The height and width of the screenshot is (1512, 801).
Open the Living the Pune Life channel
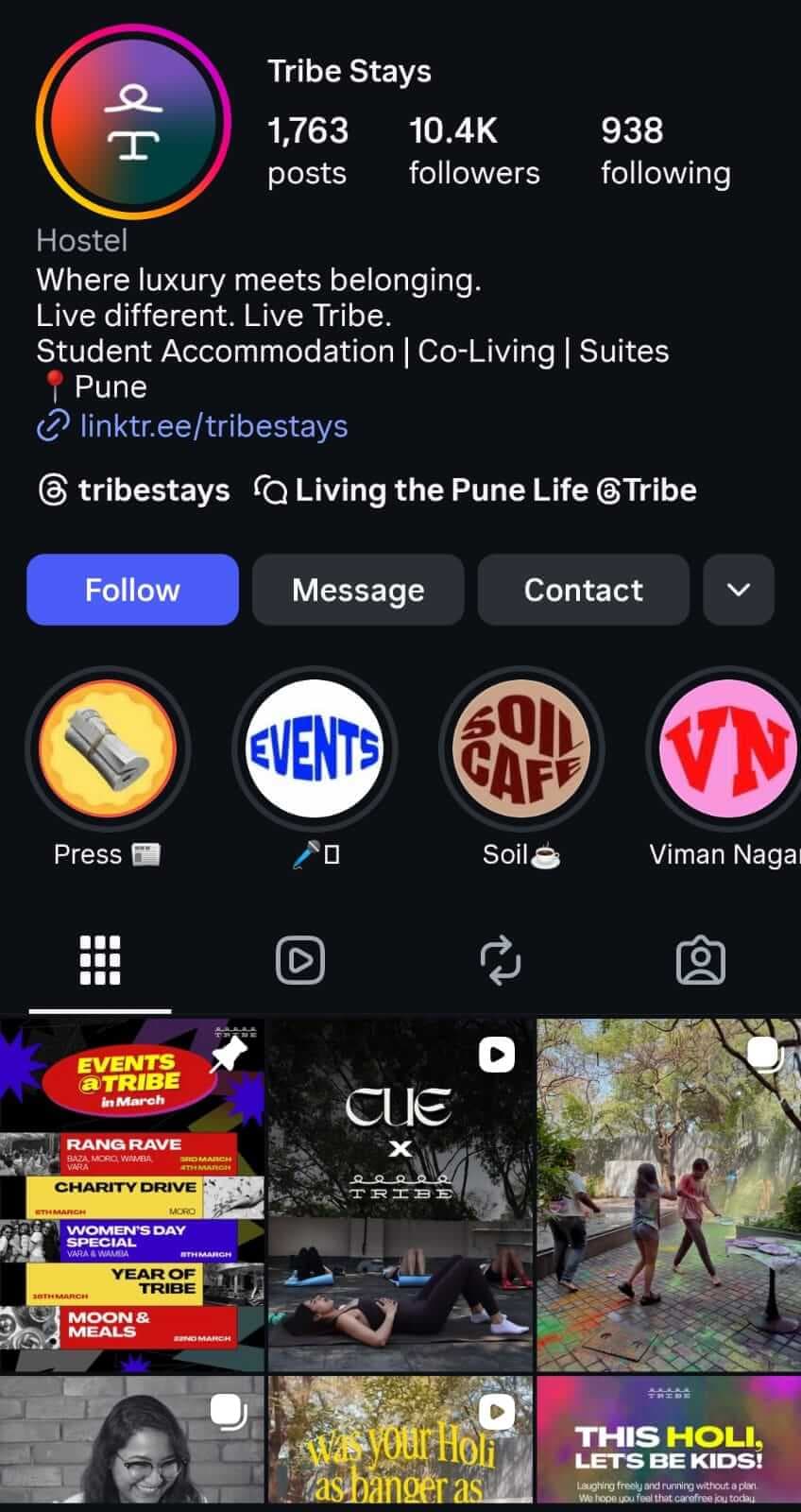pyautogui.click(x=476, y=490)
